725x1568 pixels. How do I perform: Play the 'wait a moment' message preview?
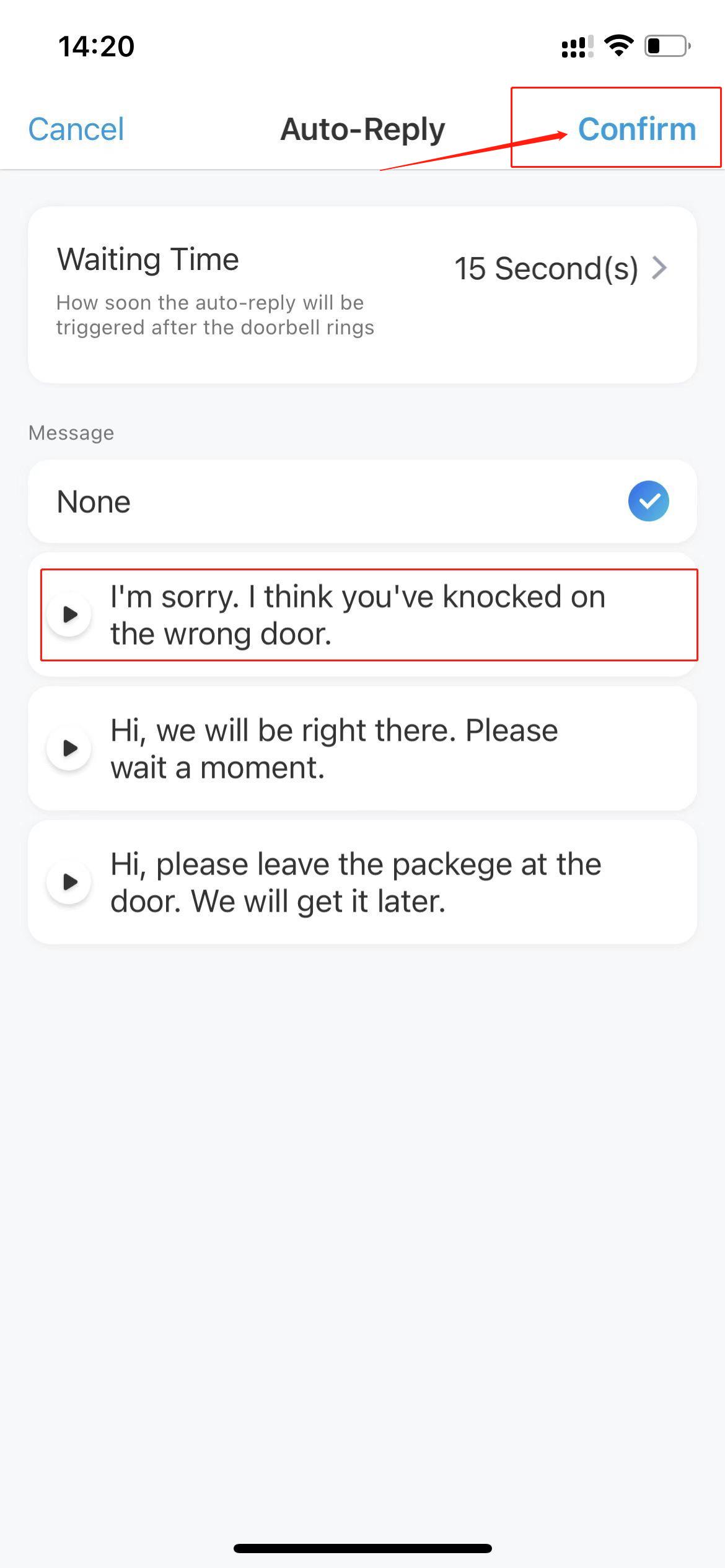[x=70, y=748]
